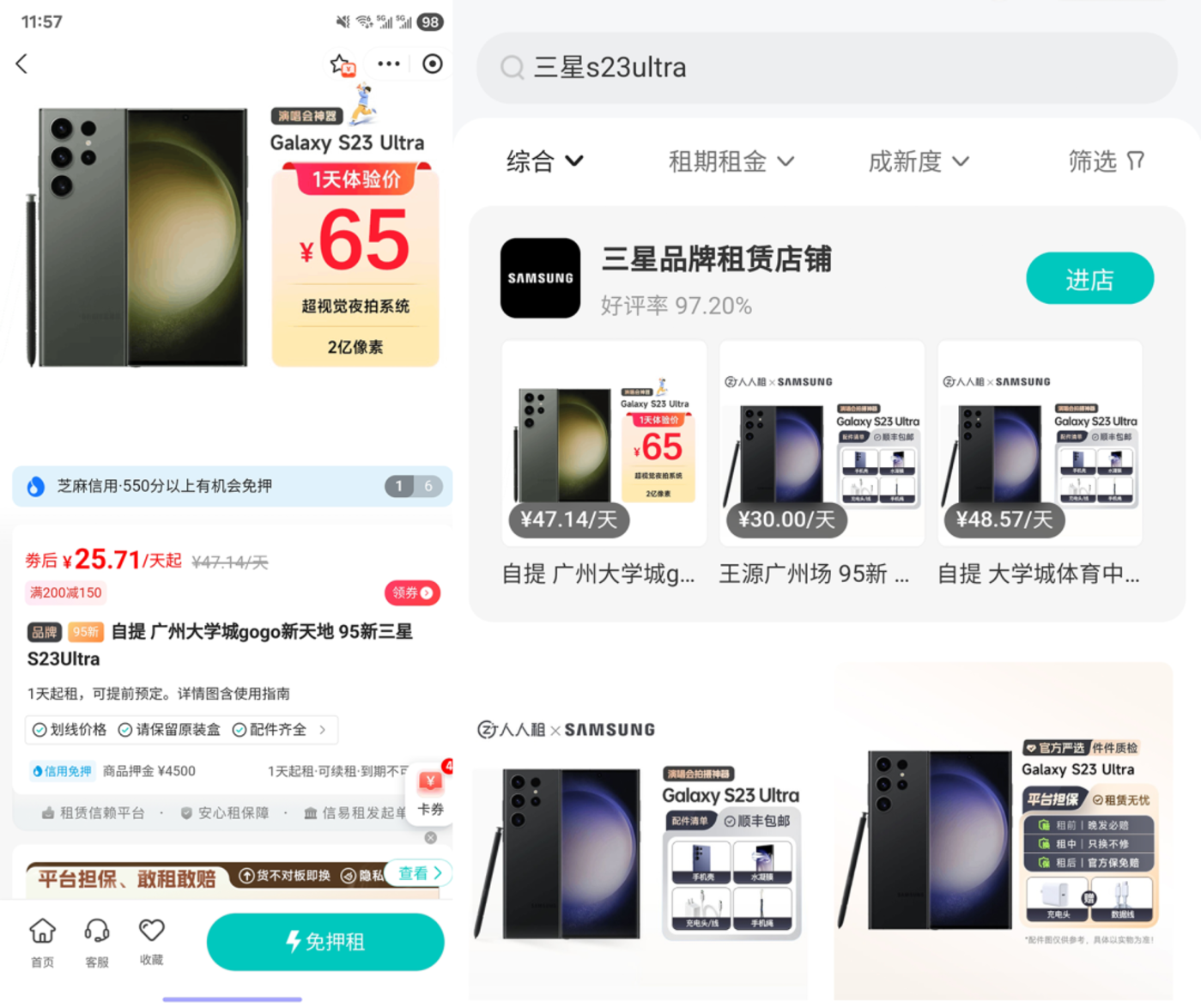View the 平台担保 guarantee details via 查看
The image size is (1201, 1008).
[x=420, y=873]
